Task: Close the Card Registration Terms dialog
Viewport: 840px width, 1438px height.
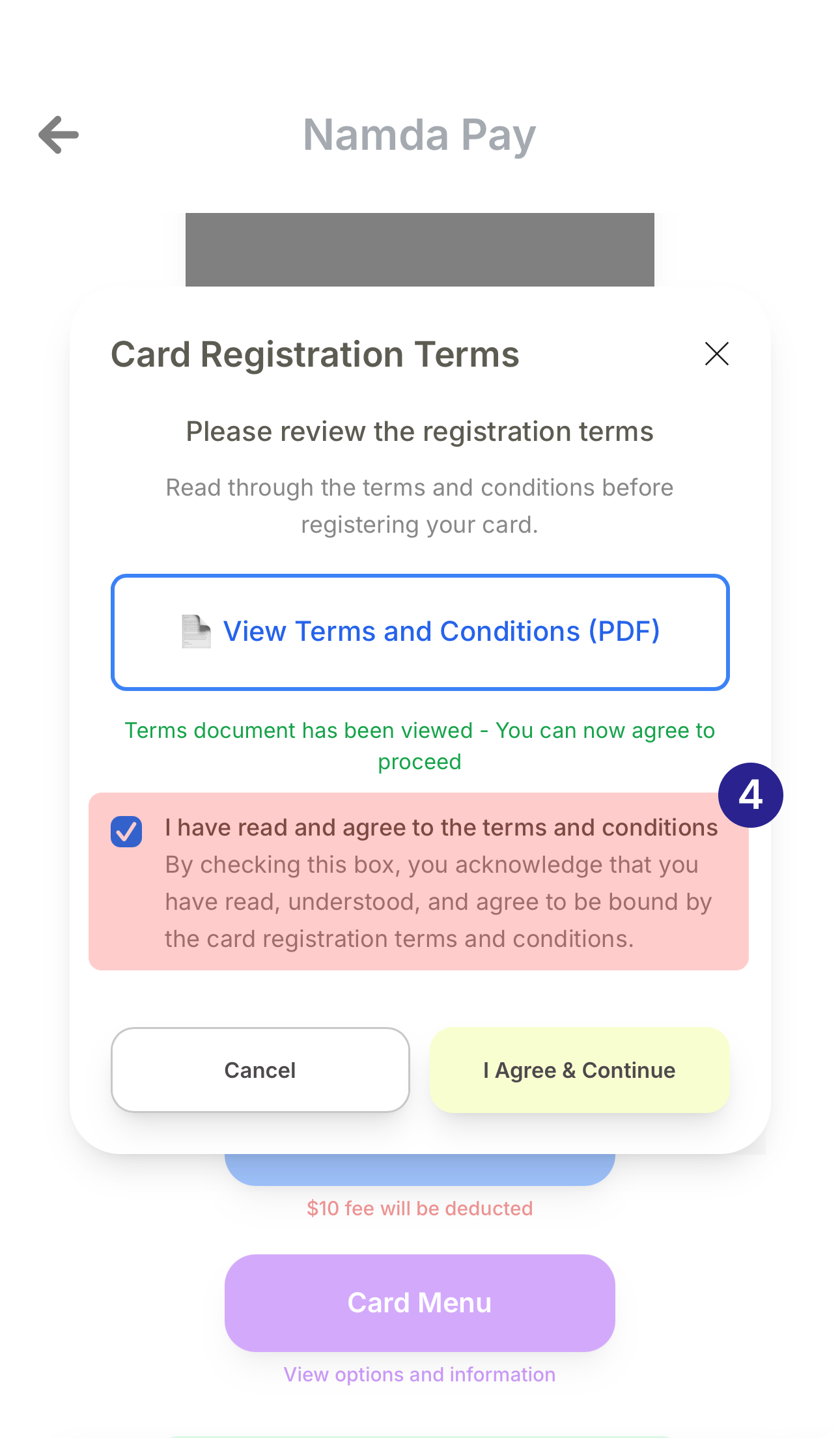Action: pos(716,354)
